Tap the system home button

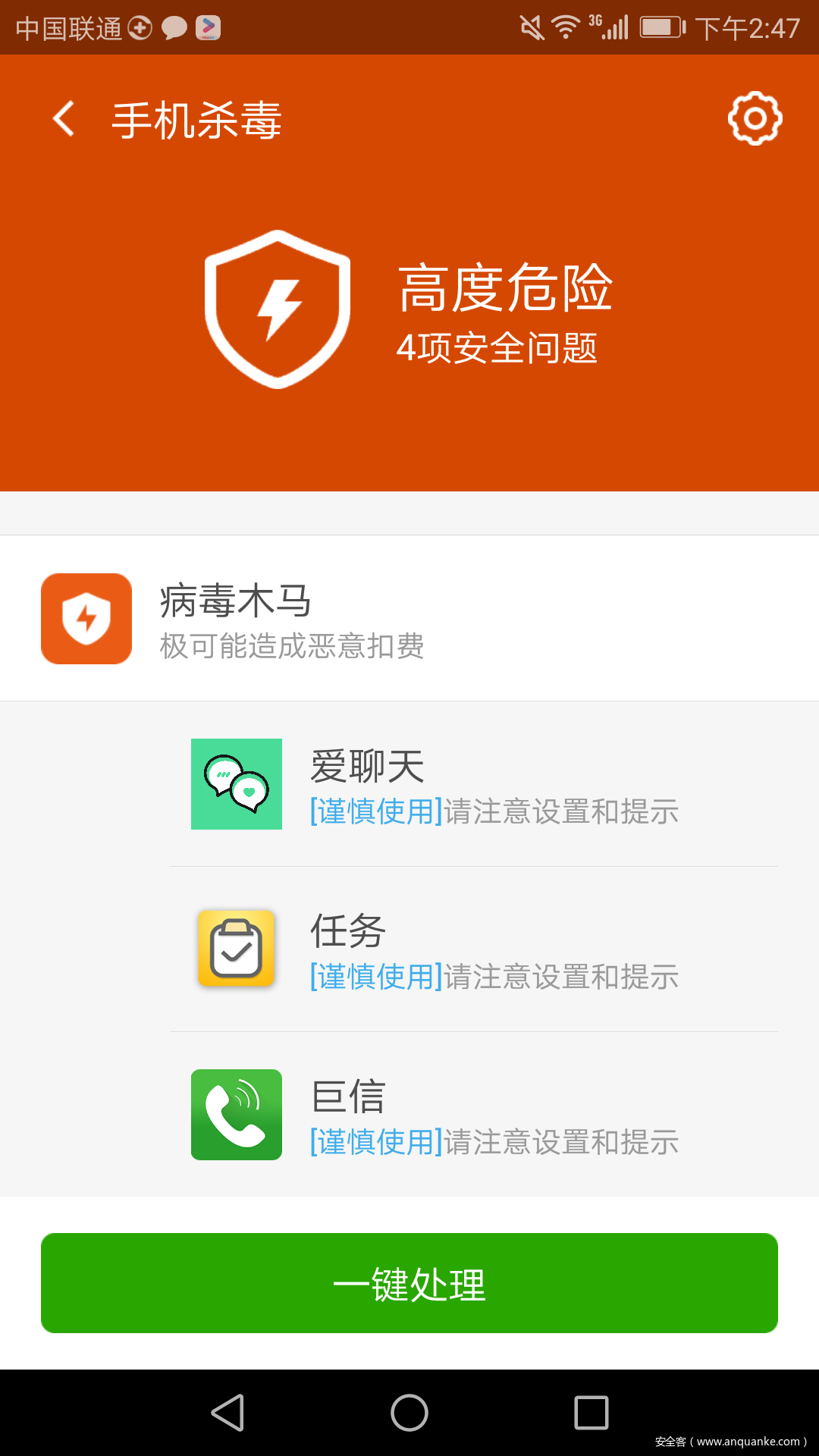tap(409, 1413)
